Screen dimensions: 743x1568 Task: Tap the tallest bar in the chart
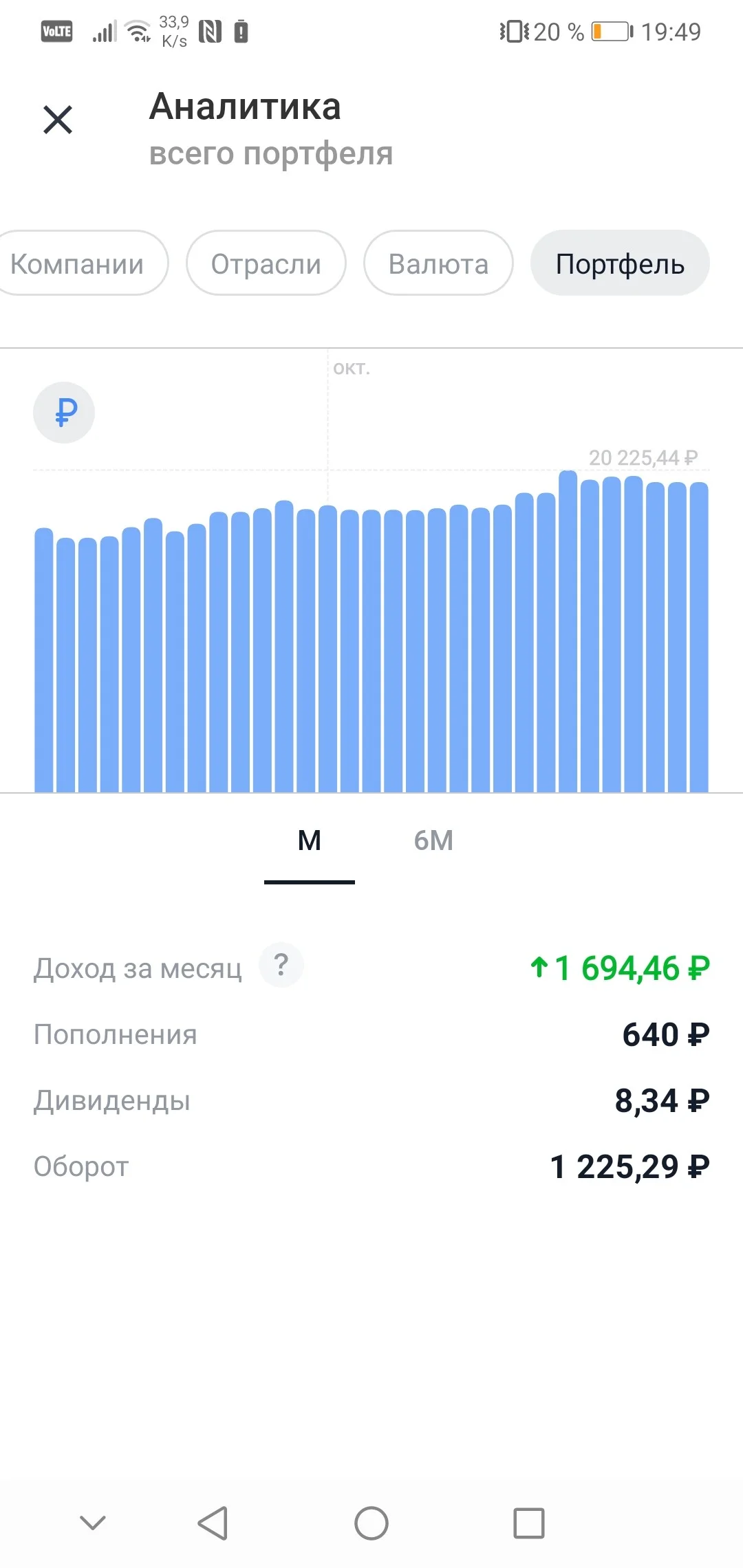pyautogui.click(x=568, y=631)
